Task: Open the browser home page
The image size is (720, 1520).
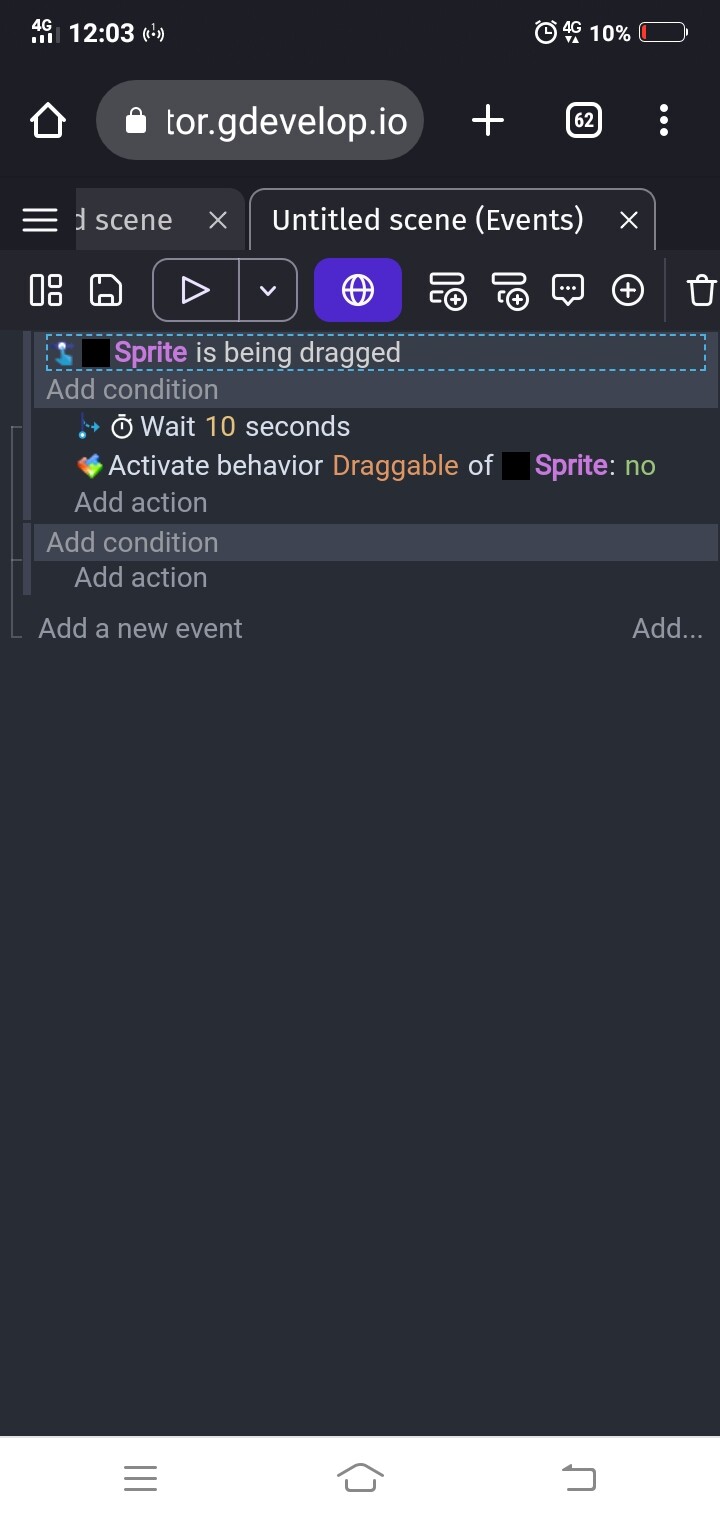Action: [48, 121]
